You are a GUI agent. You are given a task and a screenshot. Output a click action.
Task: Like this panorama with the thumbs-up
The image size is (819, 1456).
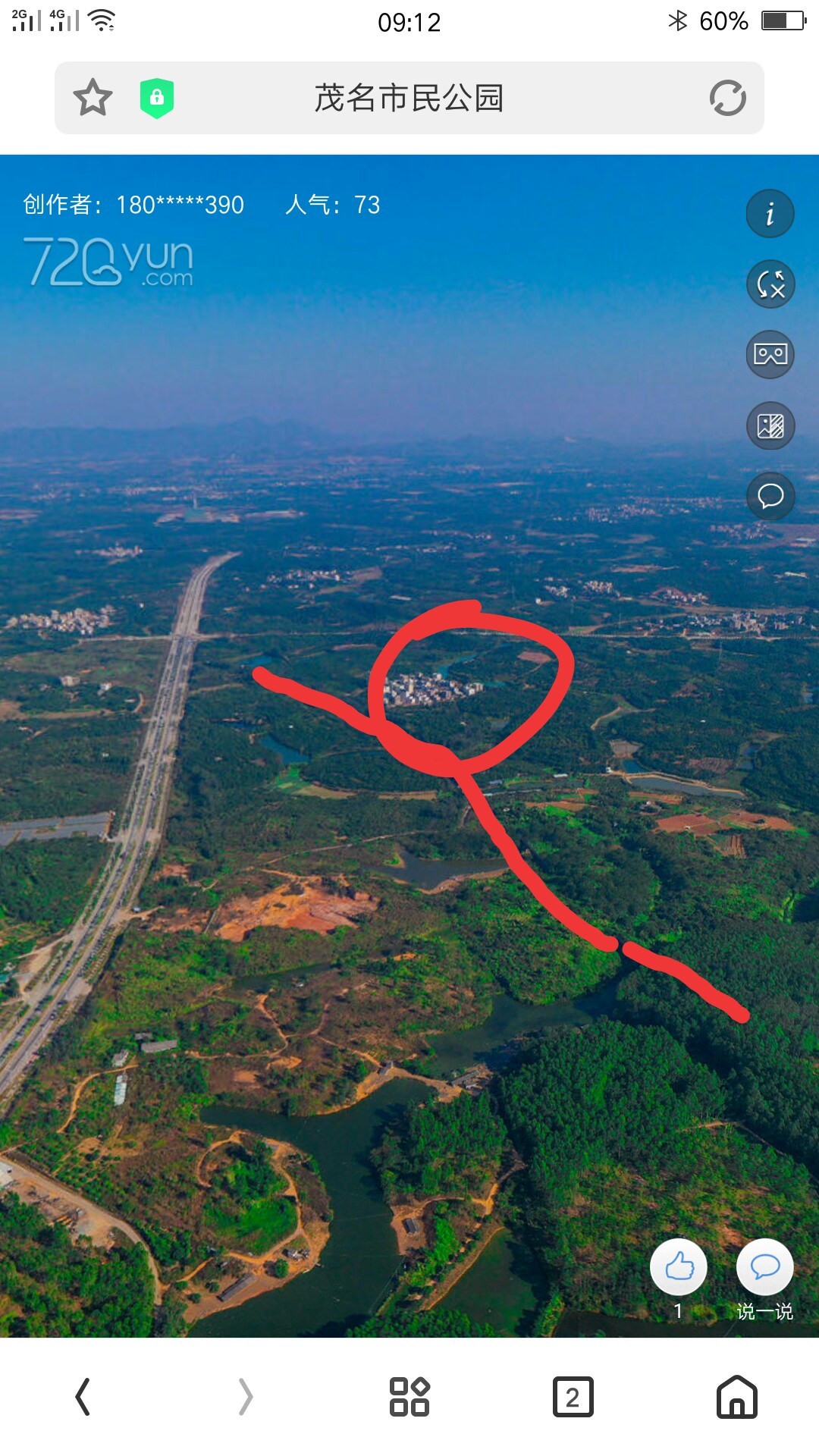[x=679, y=1267]
